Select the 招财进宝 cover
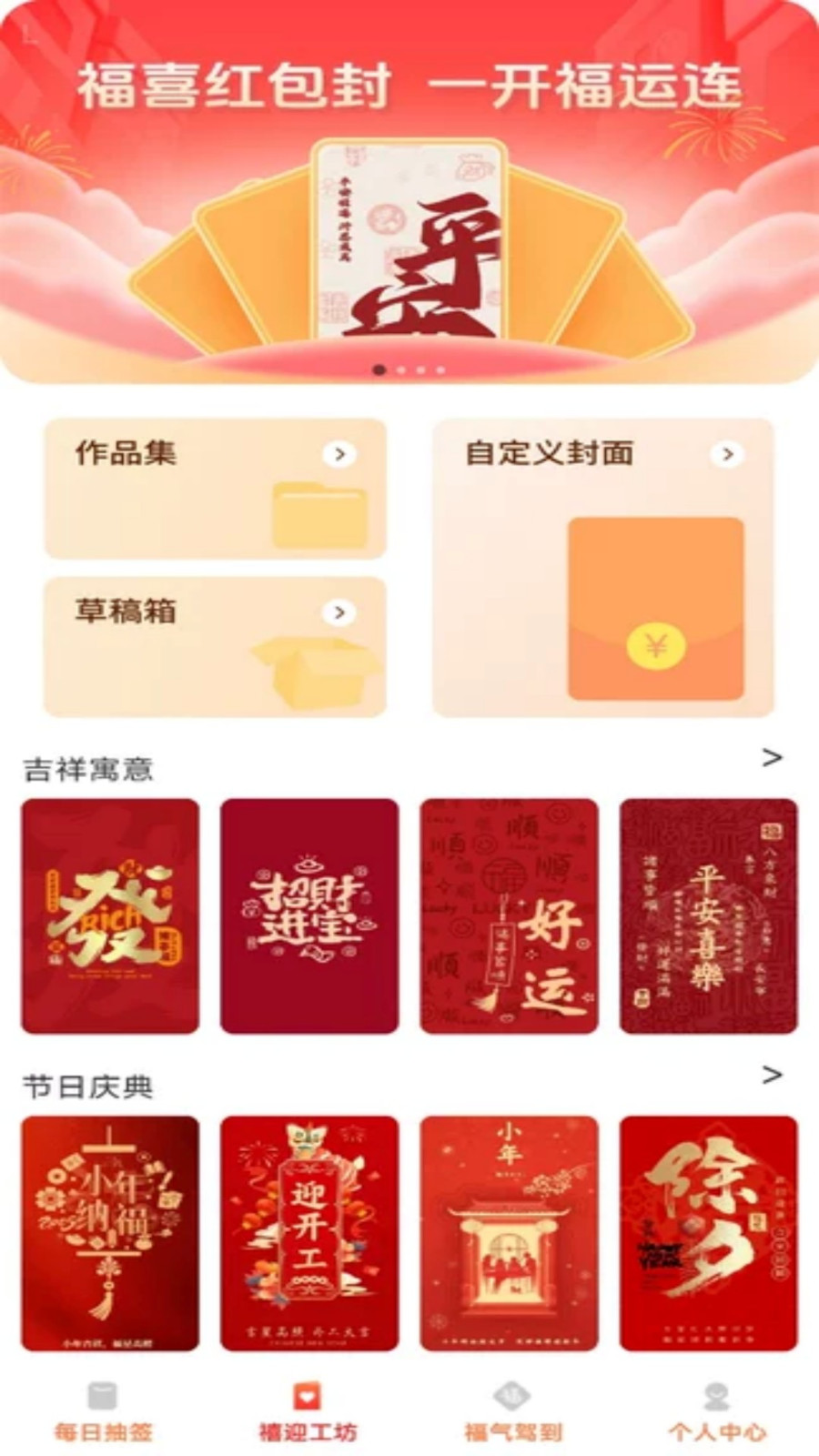819x1456 pixels. click(x=309, y=916)
